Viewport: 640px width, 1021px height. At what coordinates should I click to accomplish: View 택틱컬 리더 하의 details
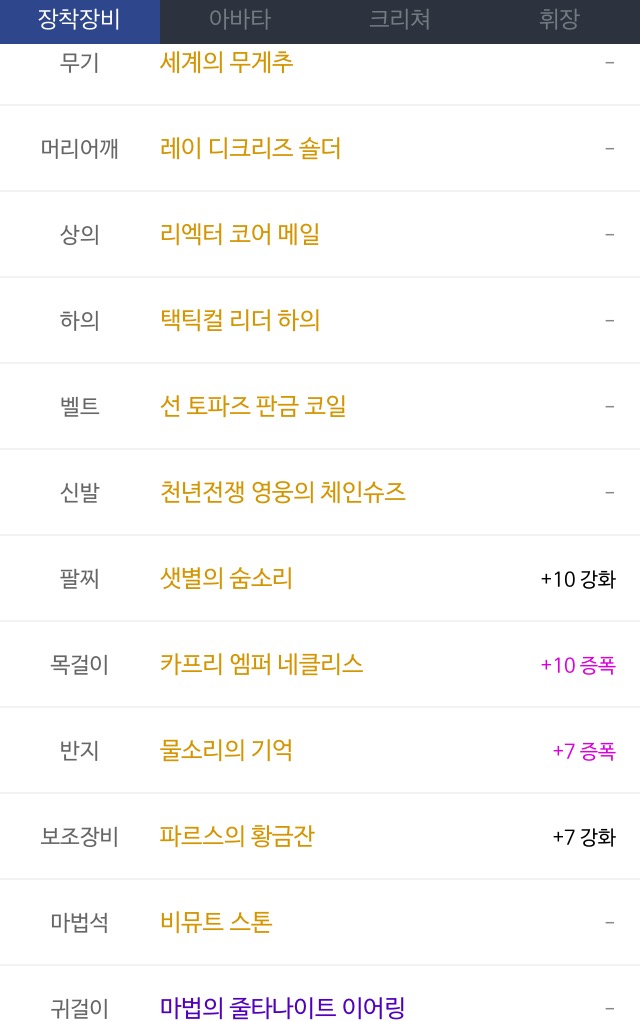click(x=240, y=321)
